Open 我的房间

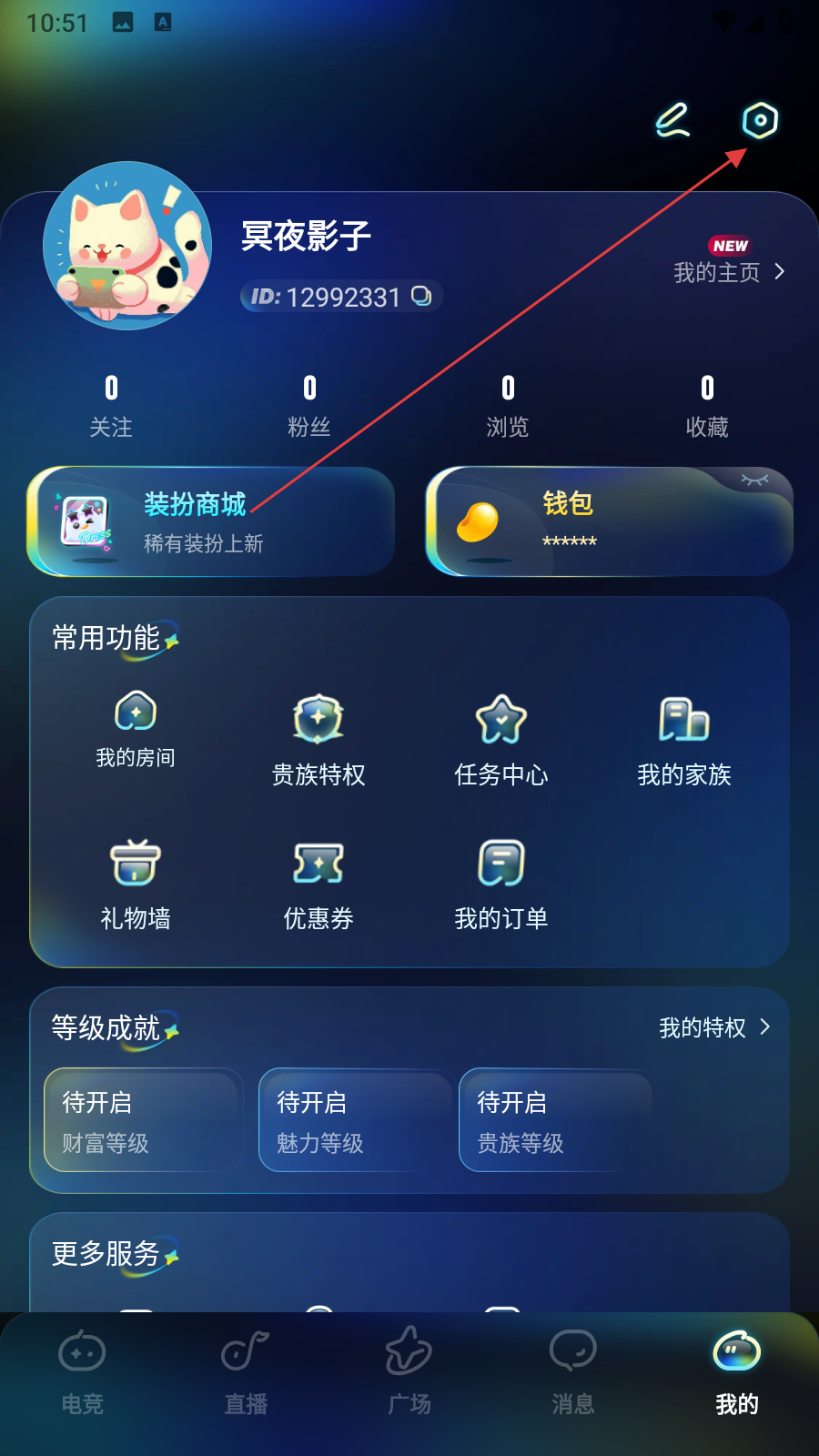136,730
